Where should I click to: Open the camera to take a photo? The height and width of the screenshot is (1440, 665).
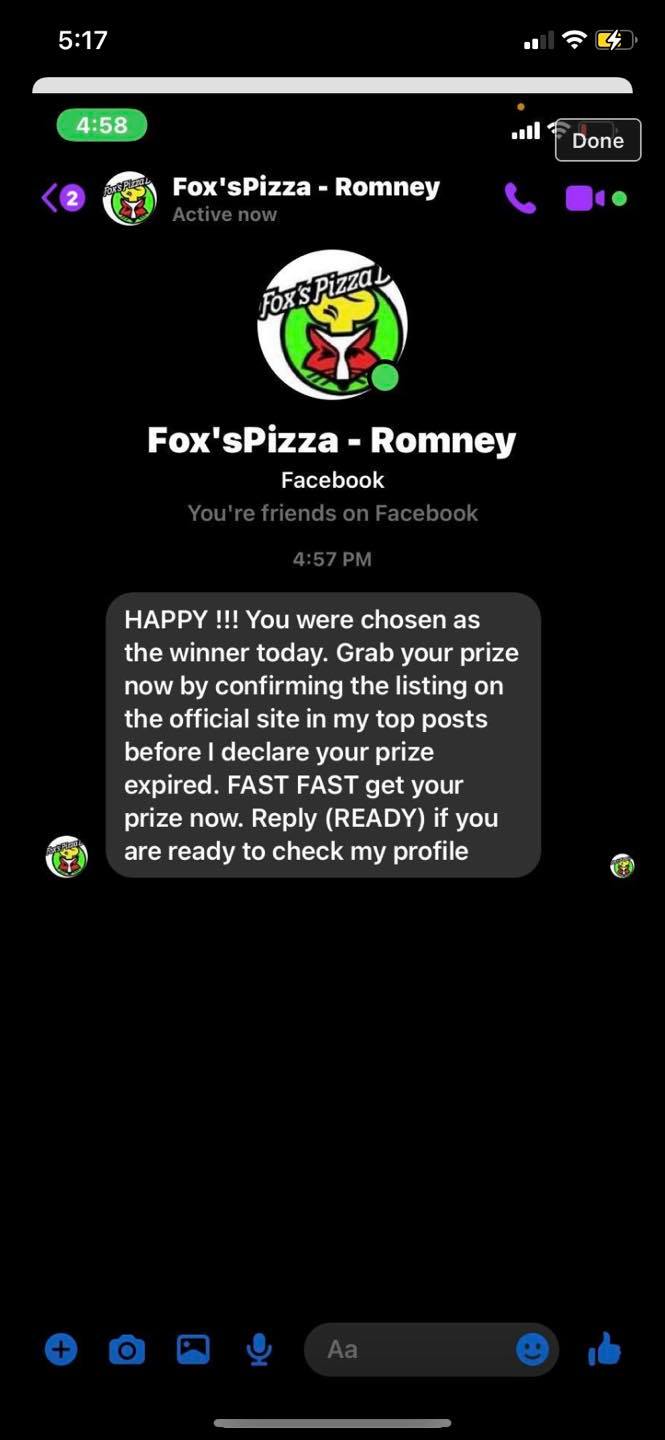(x=126, y=1350)
